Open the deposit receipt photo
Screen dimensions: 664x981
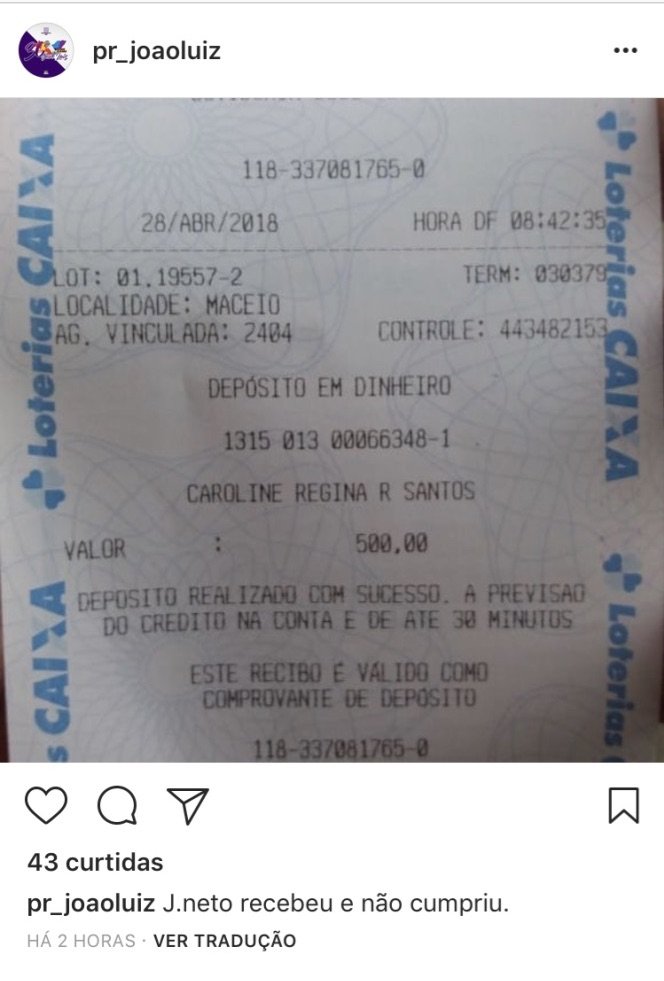point(332,430)
